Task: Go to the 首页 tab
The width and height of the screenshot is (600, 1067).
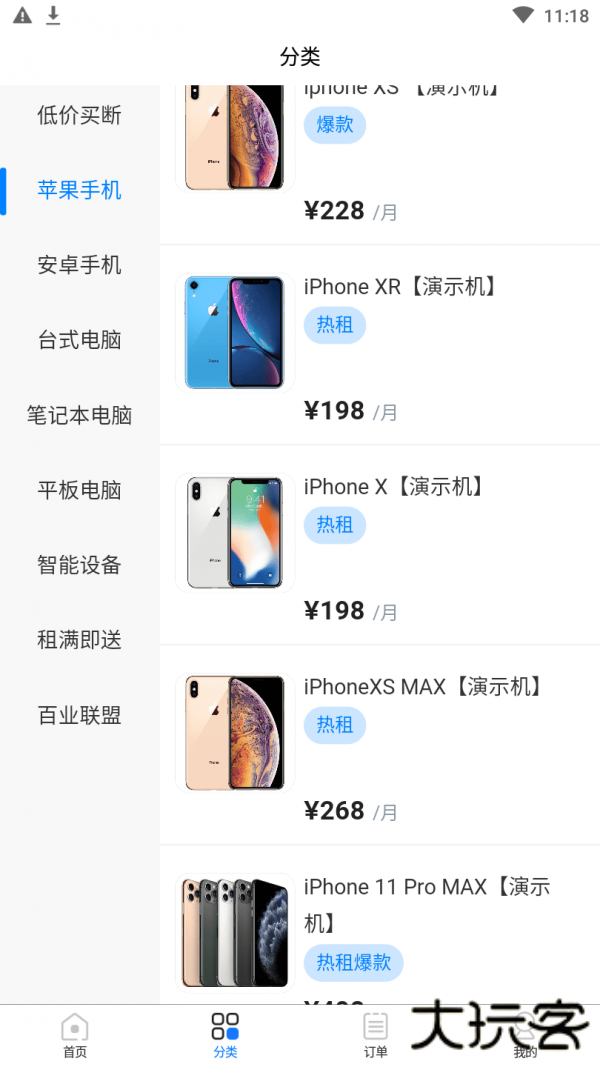Action: click(x=75, y=1035)
